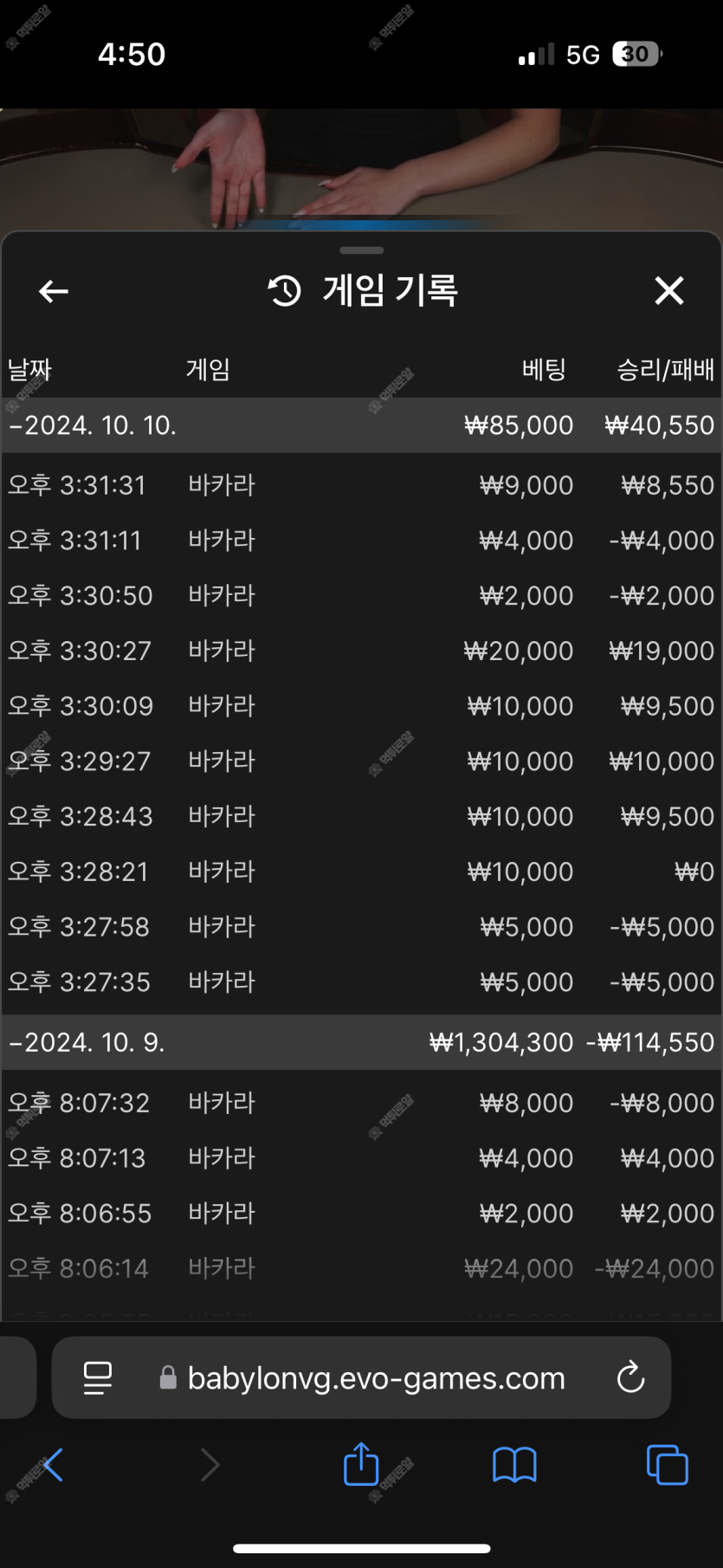The image size is (723, 1568).
Task: Open the page settings icon in address bar
Action: click(x=98, y=1377)
